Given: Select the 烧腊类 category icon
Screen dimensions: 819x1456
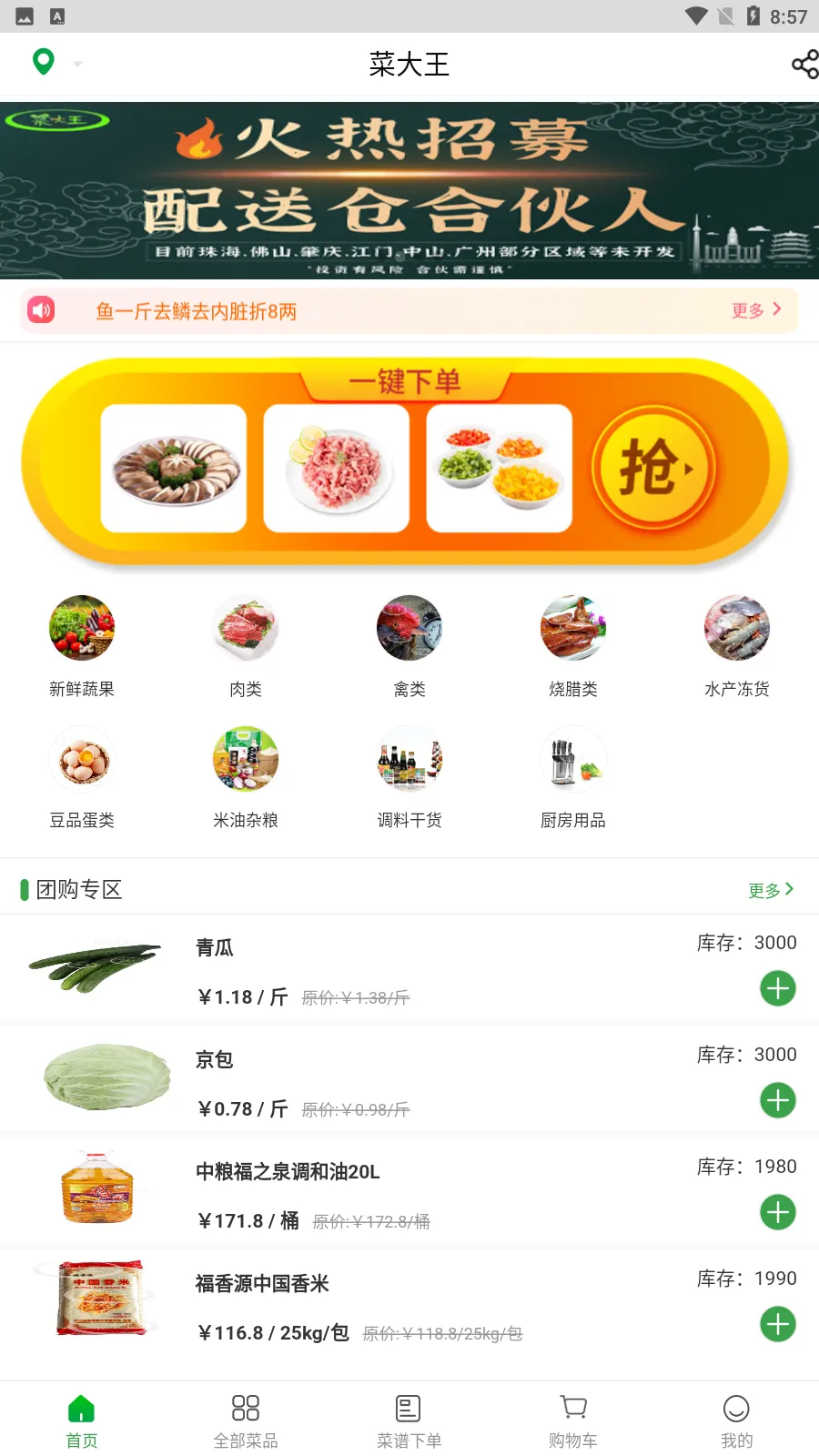Looking at the screenshot, I should point(572,627).
